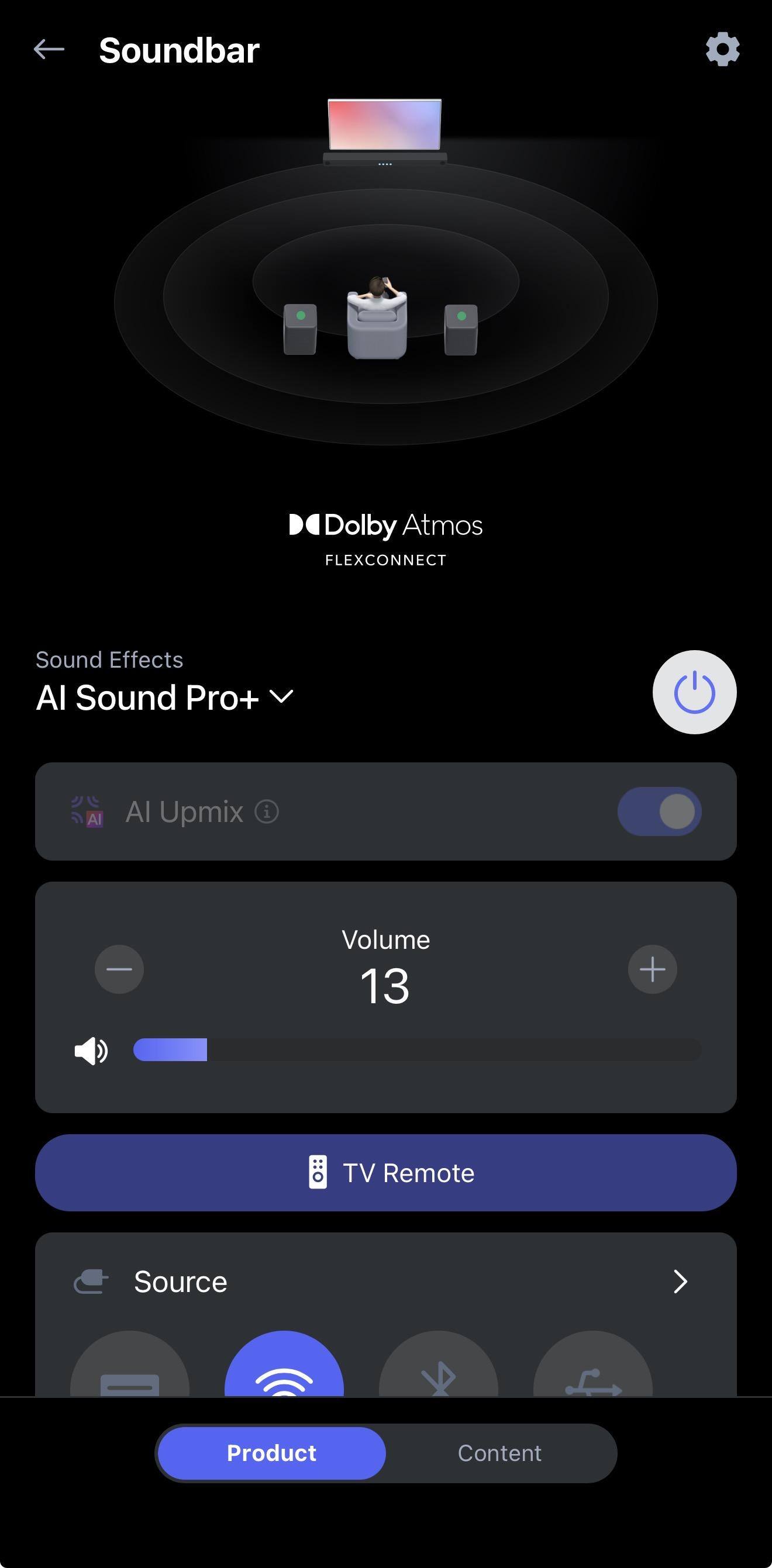The image size is (772, 1568).
Task: Go back from Soundbar screen
Action: 49,50
